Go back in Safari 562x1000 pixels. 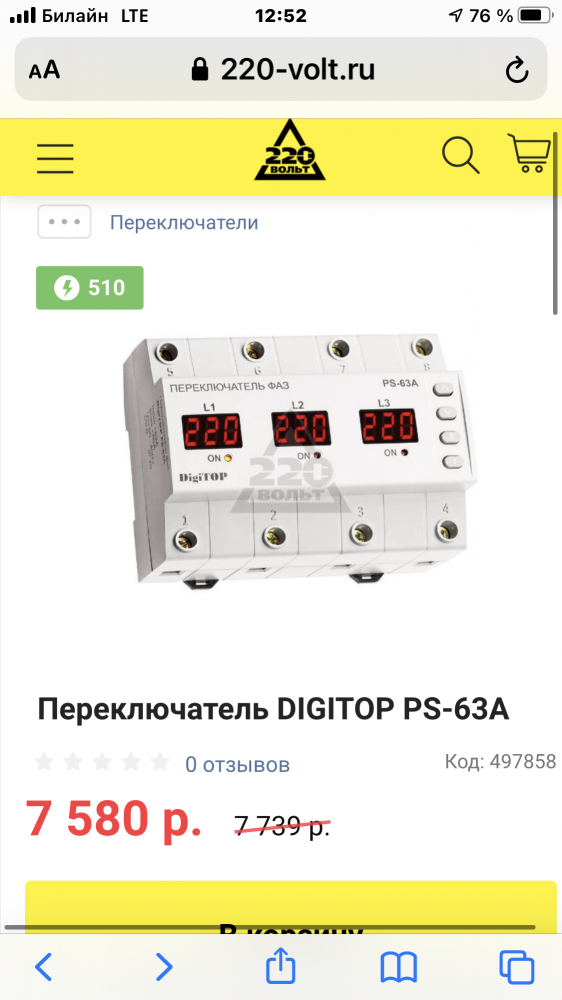(x=43, y=967)
